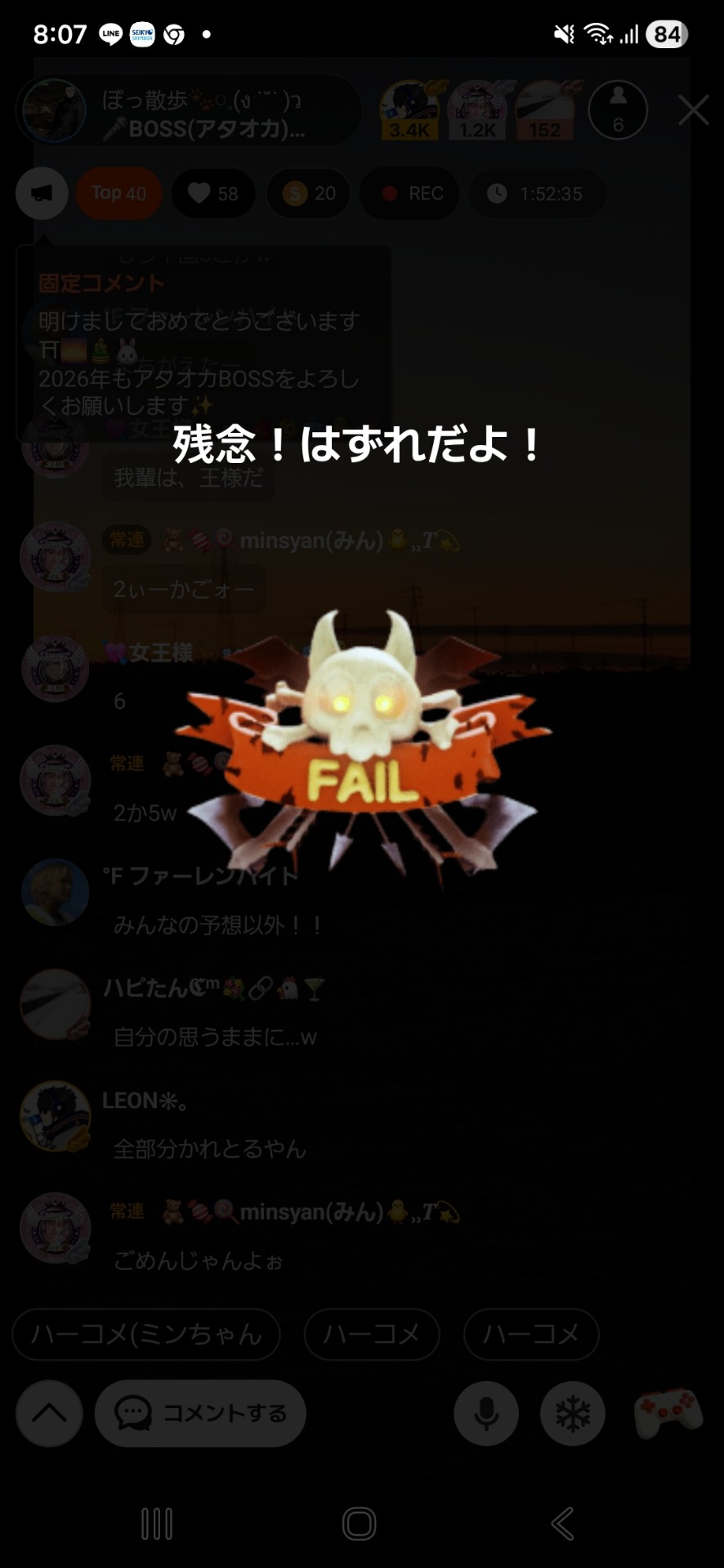Open コメントする comment input

coord(200,1413)
